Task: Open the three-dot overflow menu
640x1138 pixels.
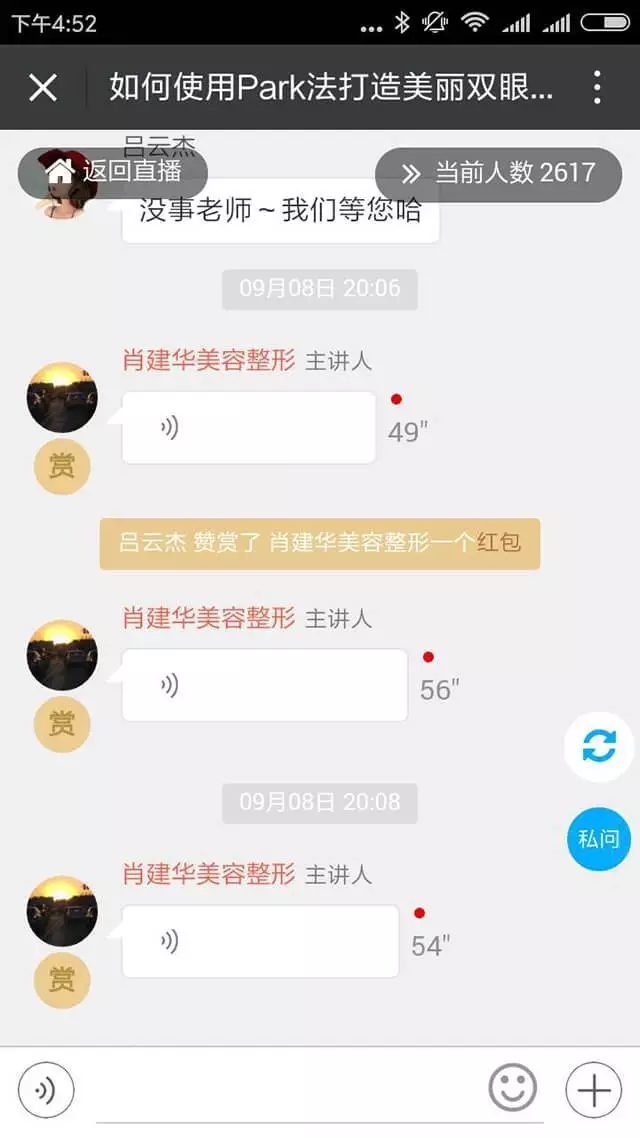Action: [x=597, y=88]
